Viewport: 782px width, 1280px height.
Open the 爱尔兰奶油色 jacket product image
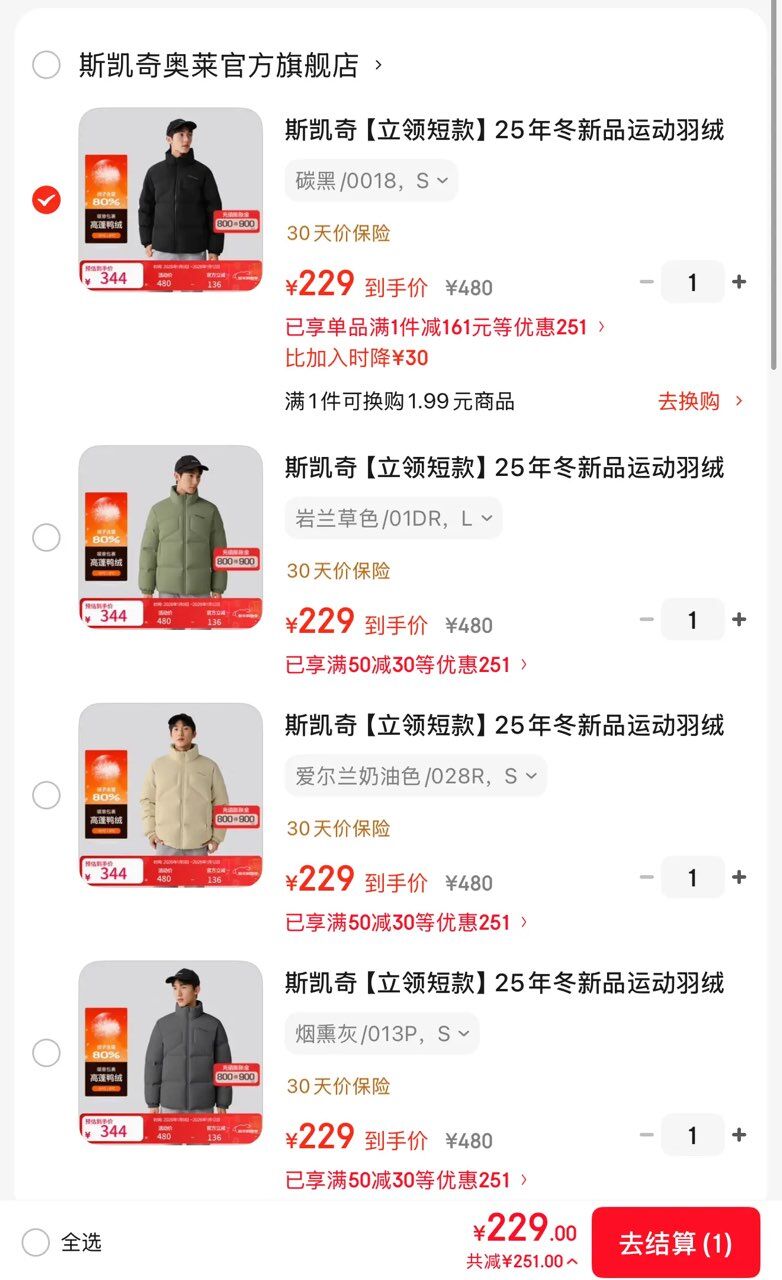170,794
